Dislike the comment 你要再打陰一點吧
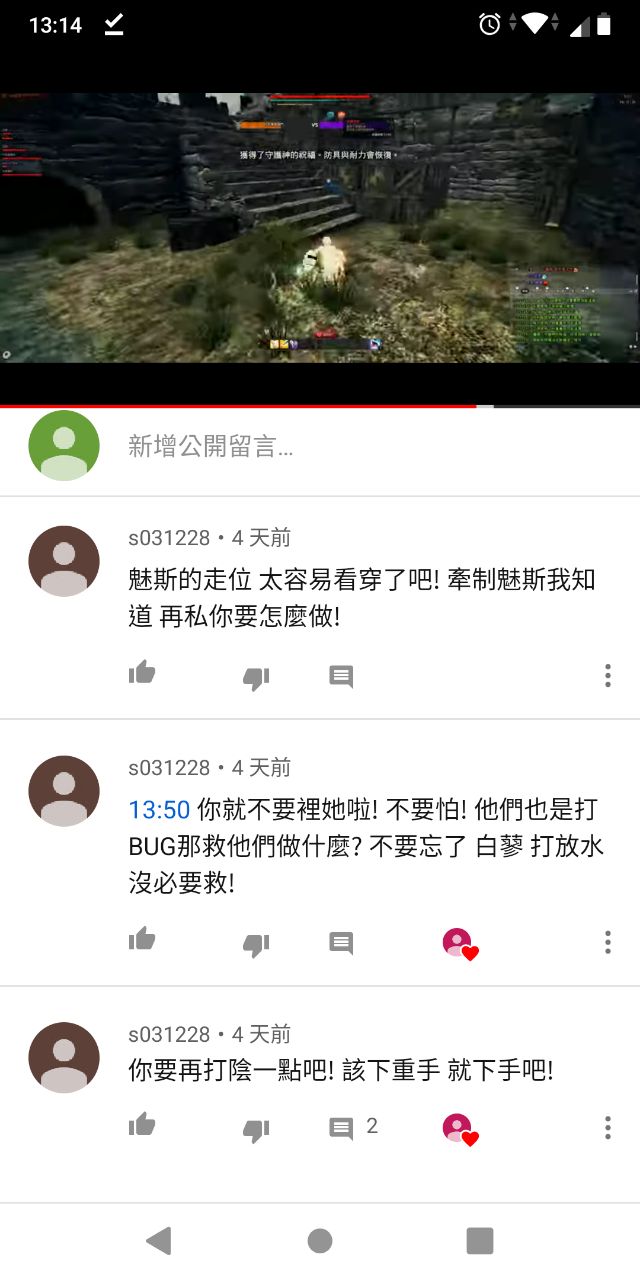Screen dimensions: 640x1280 (x=256, y=1129)
